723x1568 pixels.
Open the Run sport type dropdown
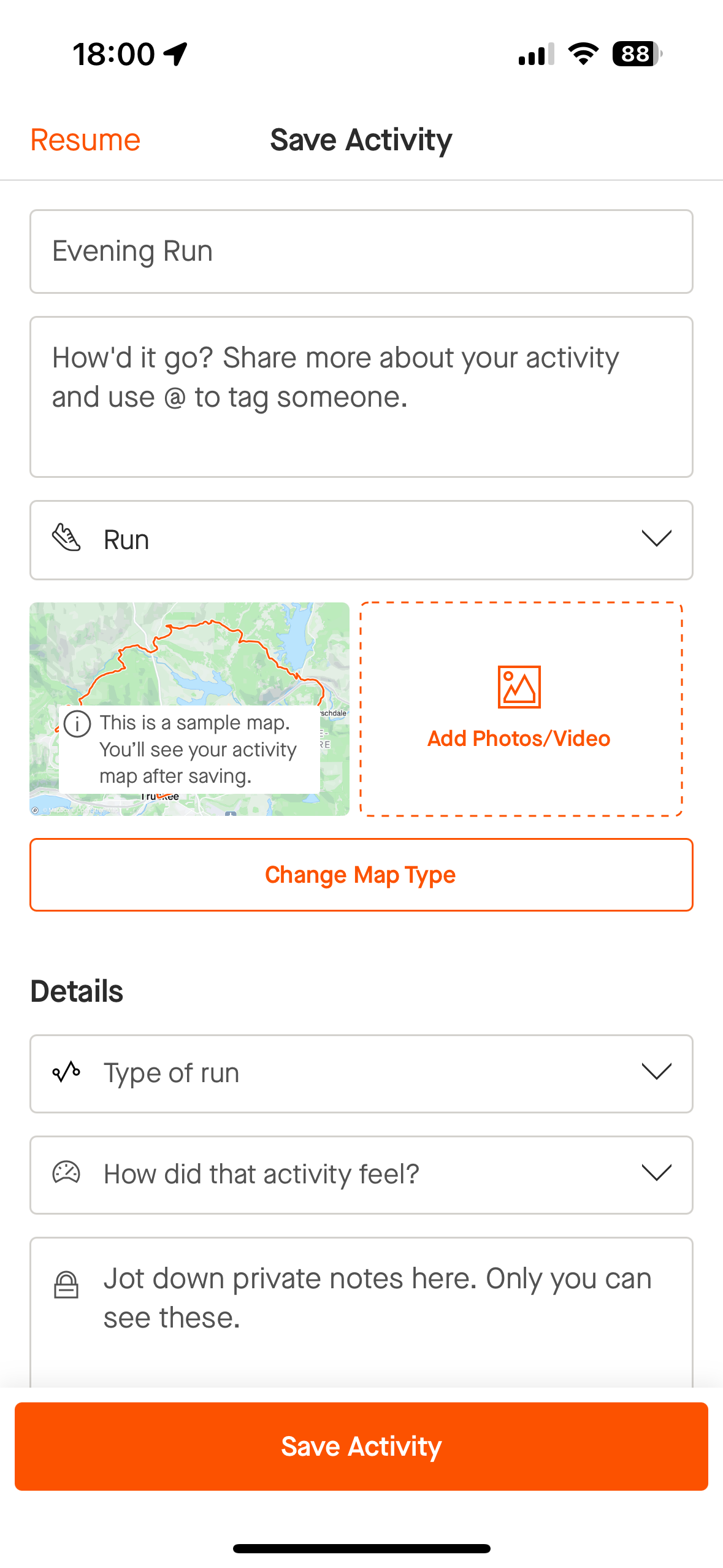click(x=361, y=540)
